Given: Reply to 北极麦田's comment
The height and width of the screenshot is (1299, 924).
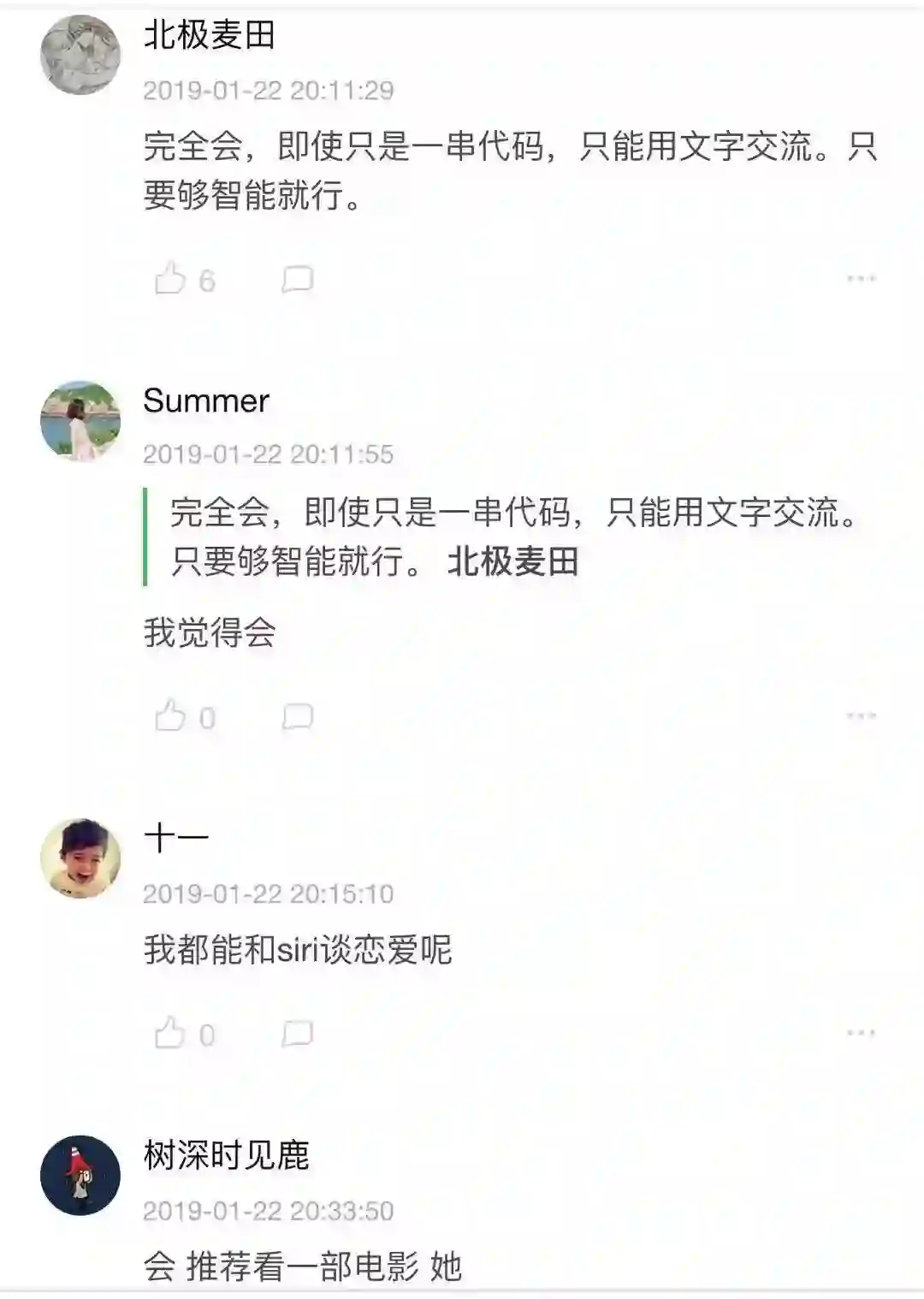Looking at the screenshot, I should tap(298, 279).
